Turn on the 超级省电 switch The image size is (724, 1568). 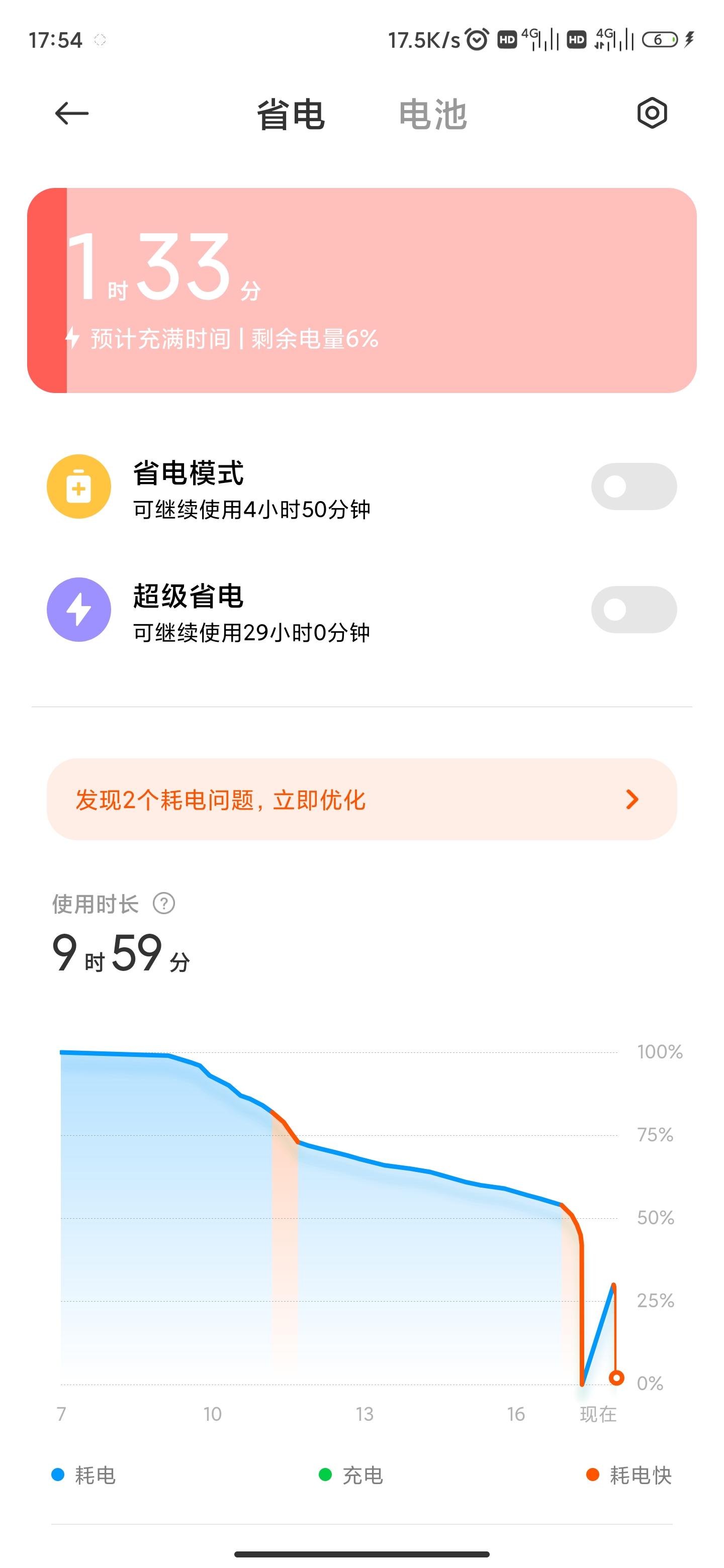click(x=633, y=609)
